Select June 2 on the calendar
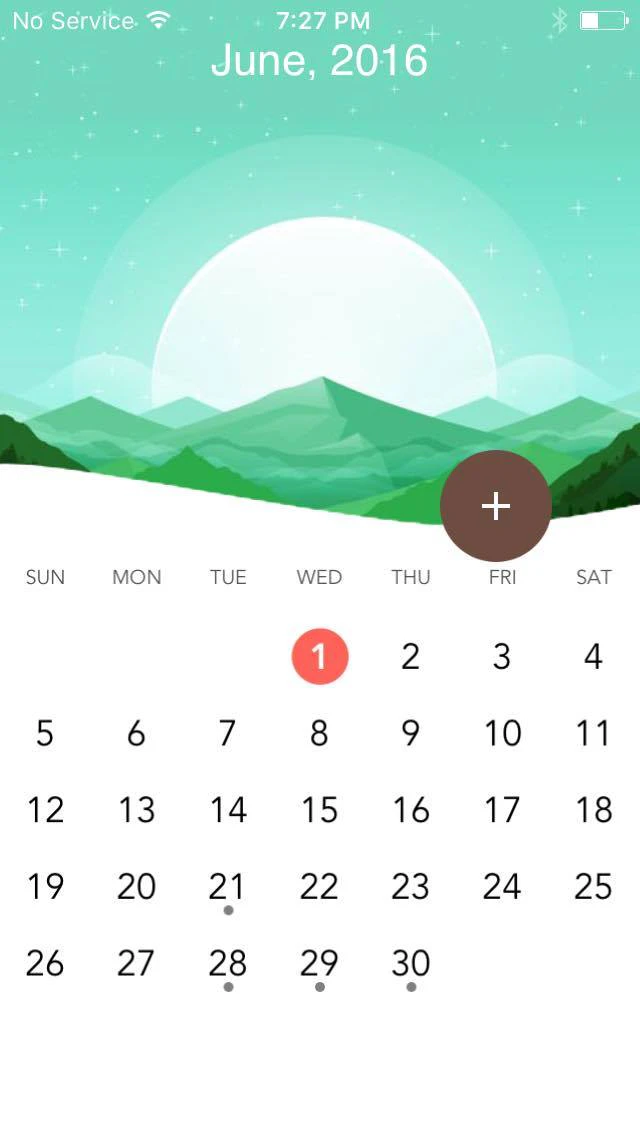The width and height of the screenshot is (640, 1136). pos(410,657)
